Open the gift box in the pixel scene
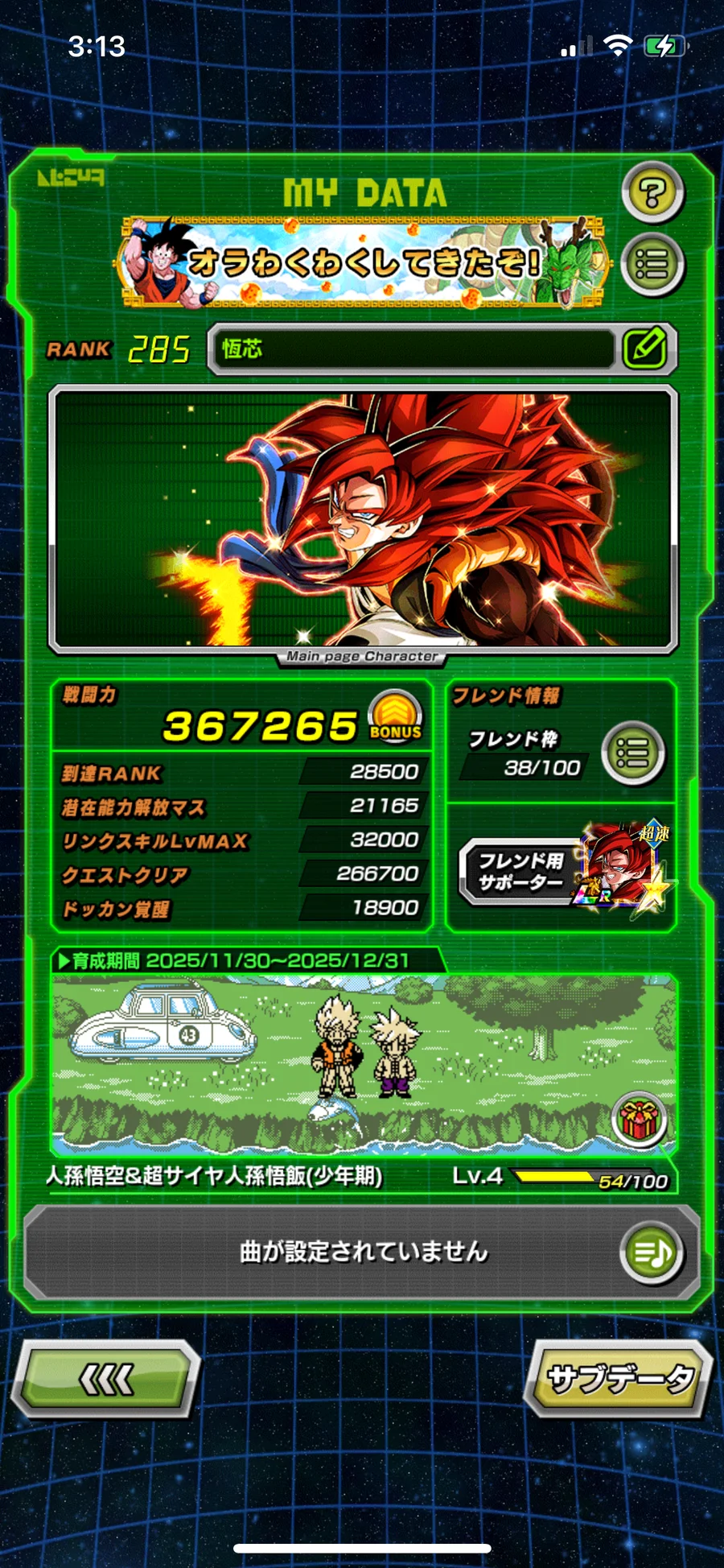Viewport: 724px width, 1568px height. [638, 1118]
